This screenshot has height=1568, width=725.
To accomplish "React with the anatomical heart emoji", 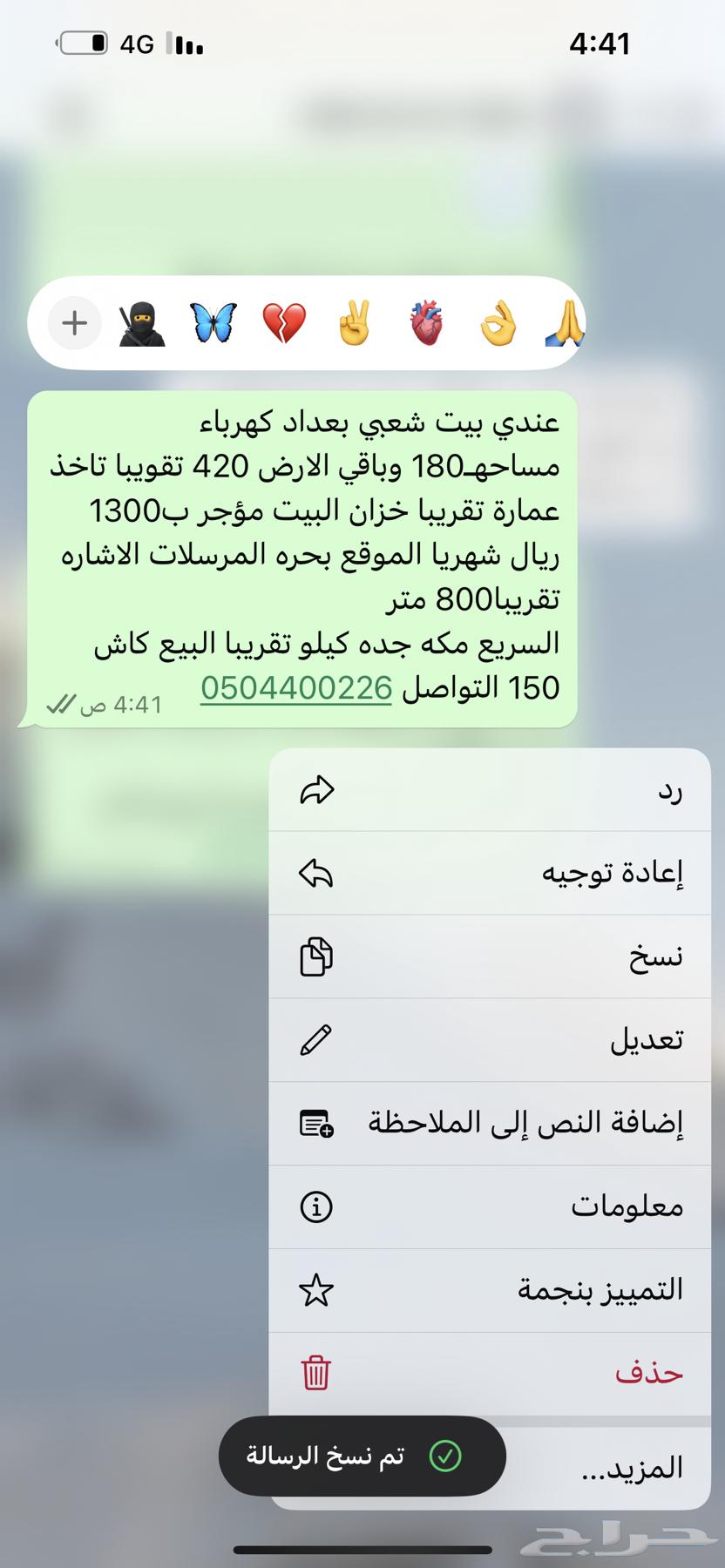I will 426,325.
